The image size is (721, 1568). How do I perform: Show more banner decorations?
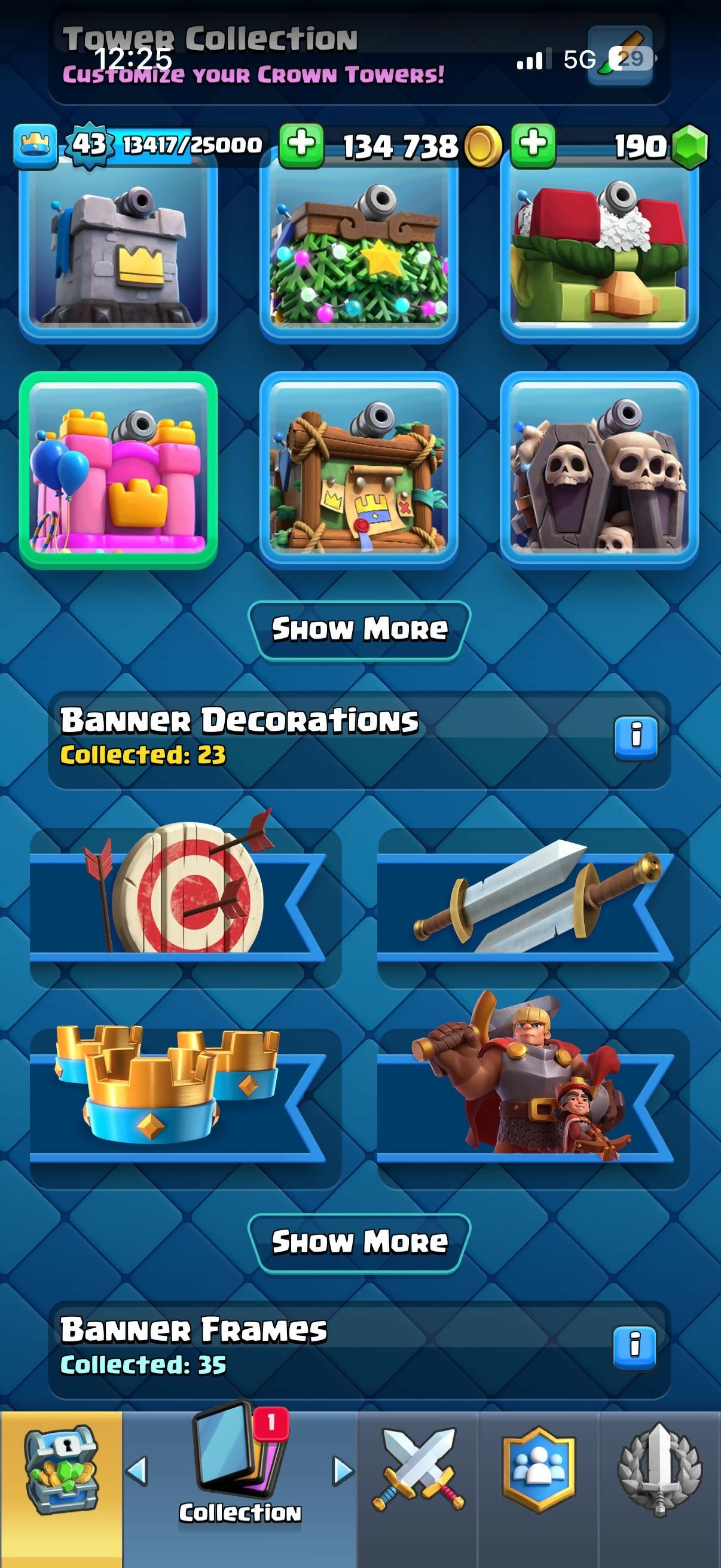(359, 1243)
